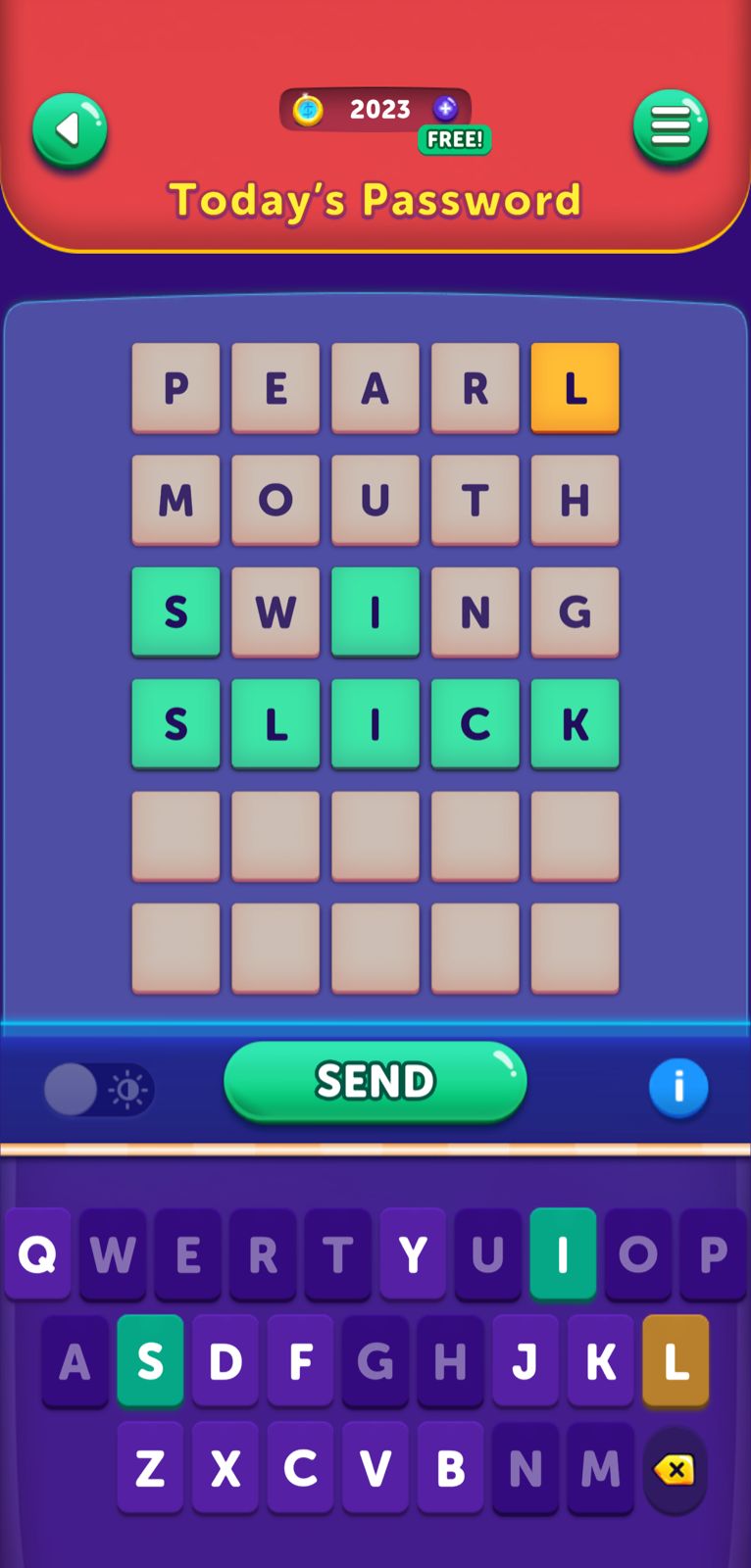Type the letter Q on the keyboard
This screenshot has width=751, height=1568.
[37, 1253]
